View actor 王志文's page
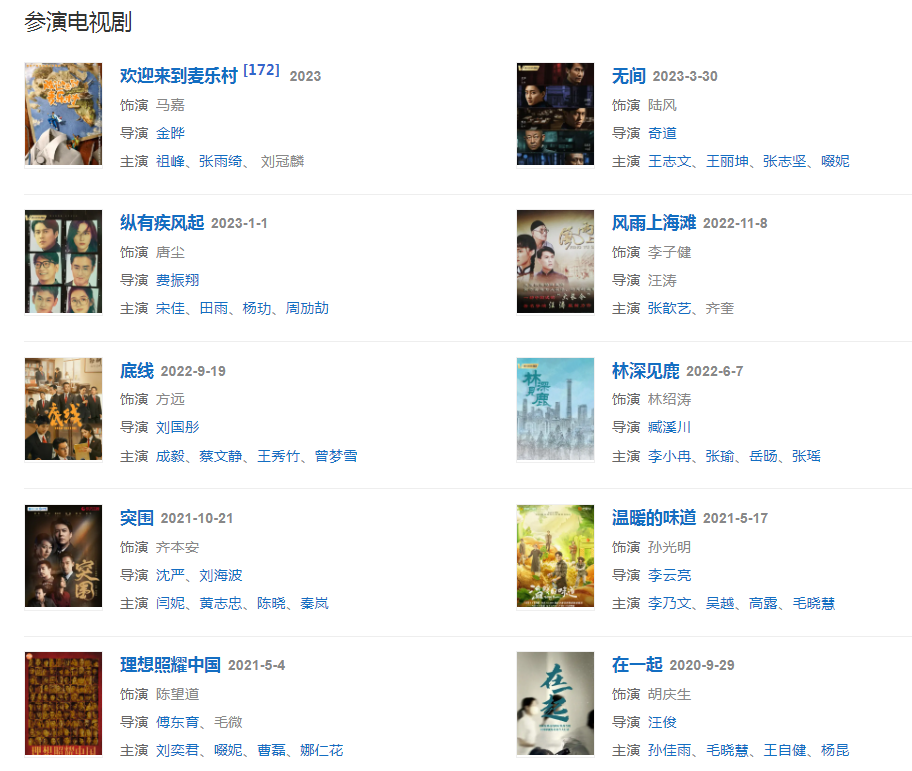912x771 pixels. (669, 161)
